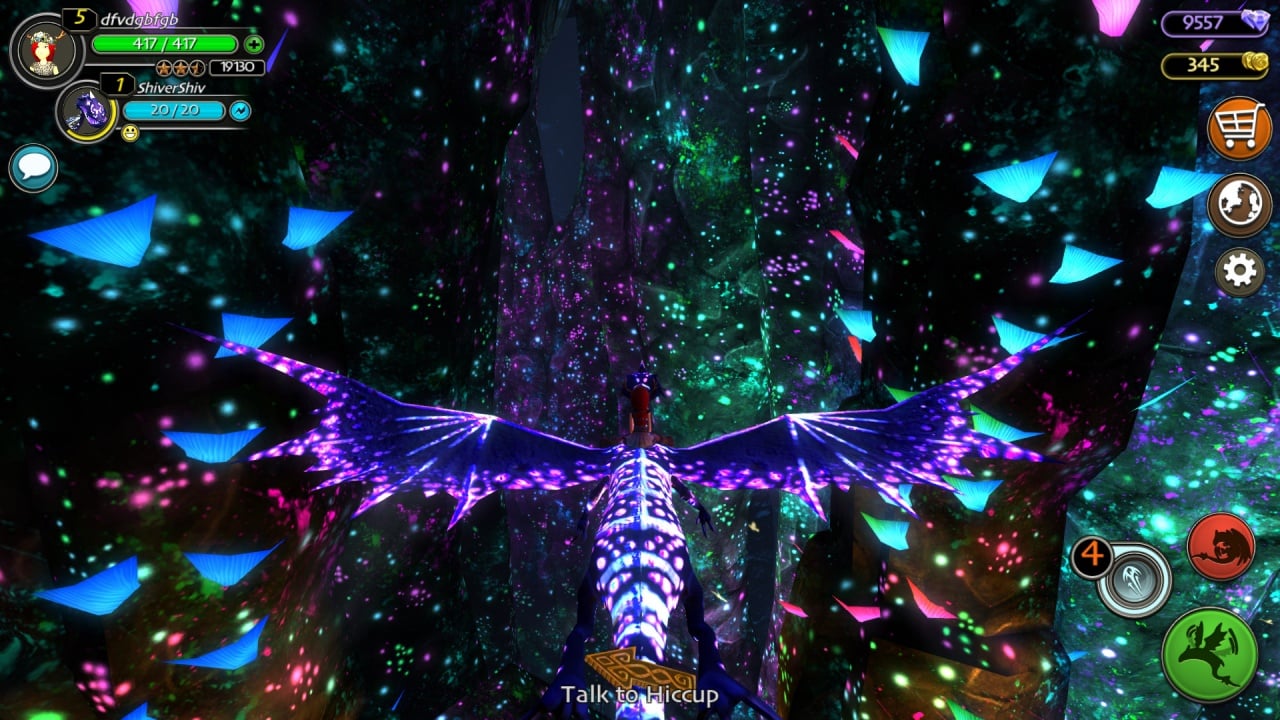Tap the dragon happiness smiley icon
This screenshot has width=1280, height=720.
[x=130, y=133]
